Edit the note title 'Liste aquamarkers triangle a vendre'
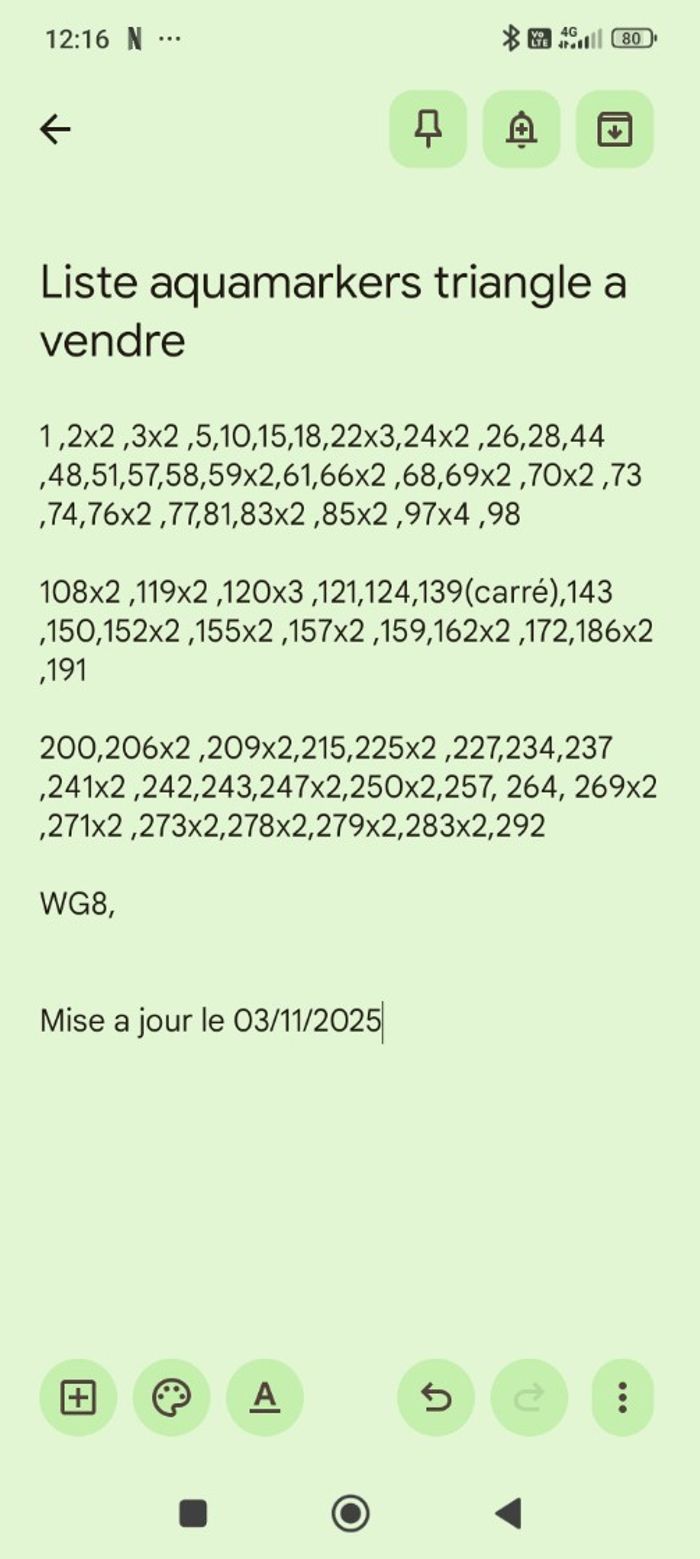Screen dimensions: 700x1559 [333, 311]
